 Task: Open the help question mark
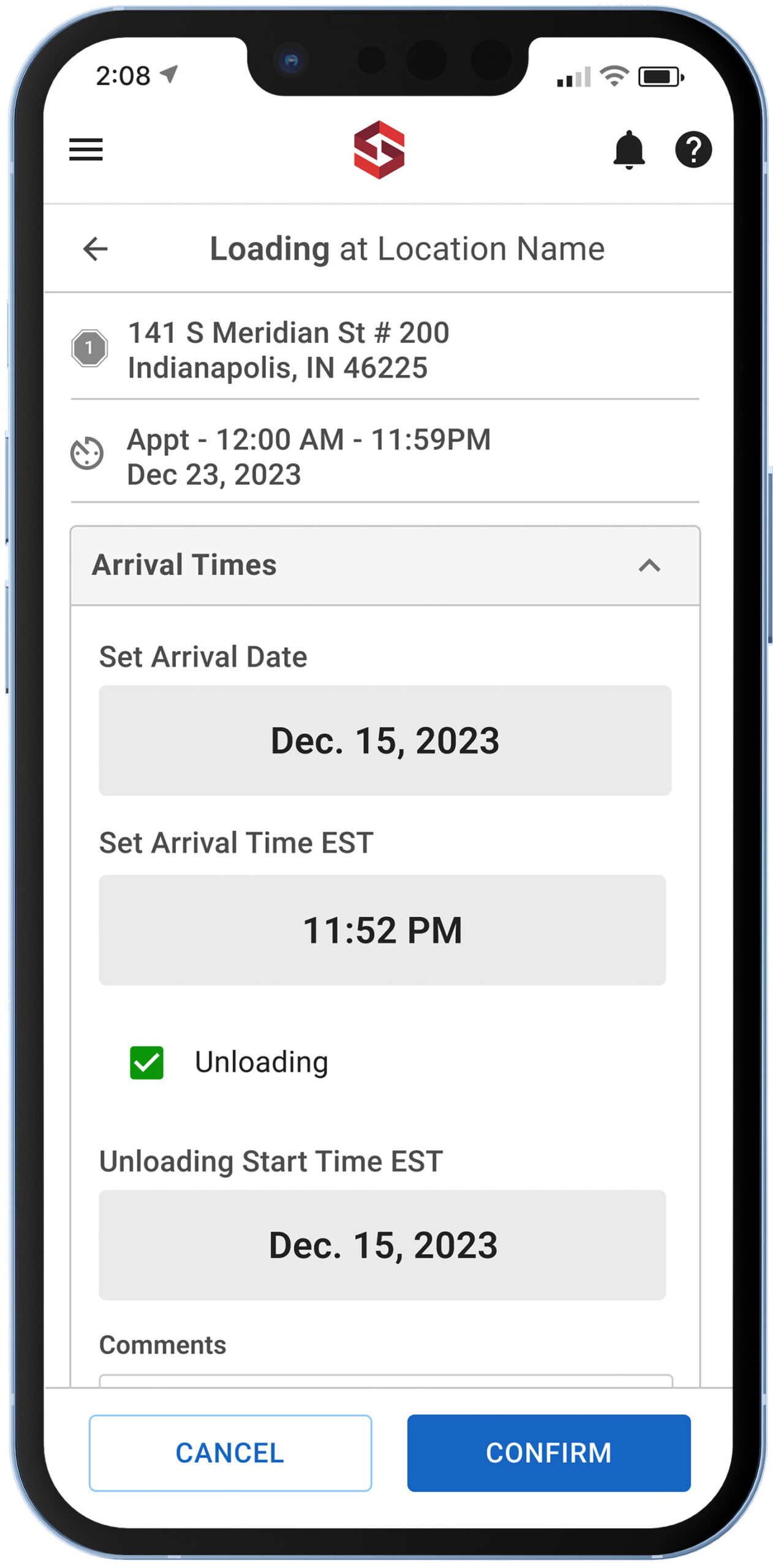pos(693,149)
